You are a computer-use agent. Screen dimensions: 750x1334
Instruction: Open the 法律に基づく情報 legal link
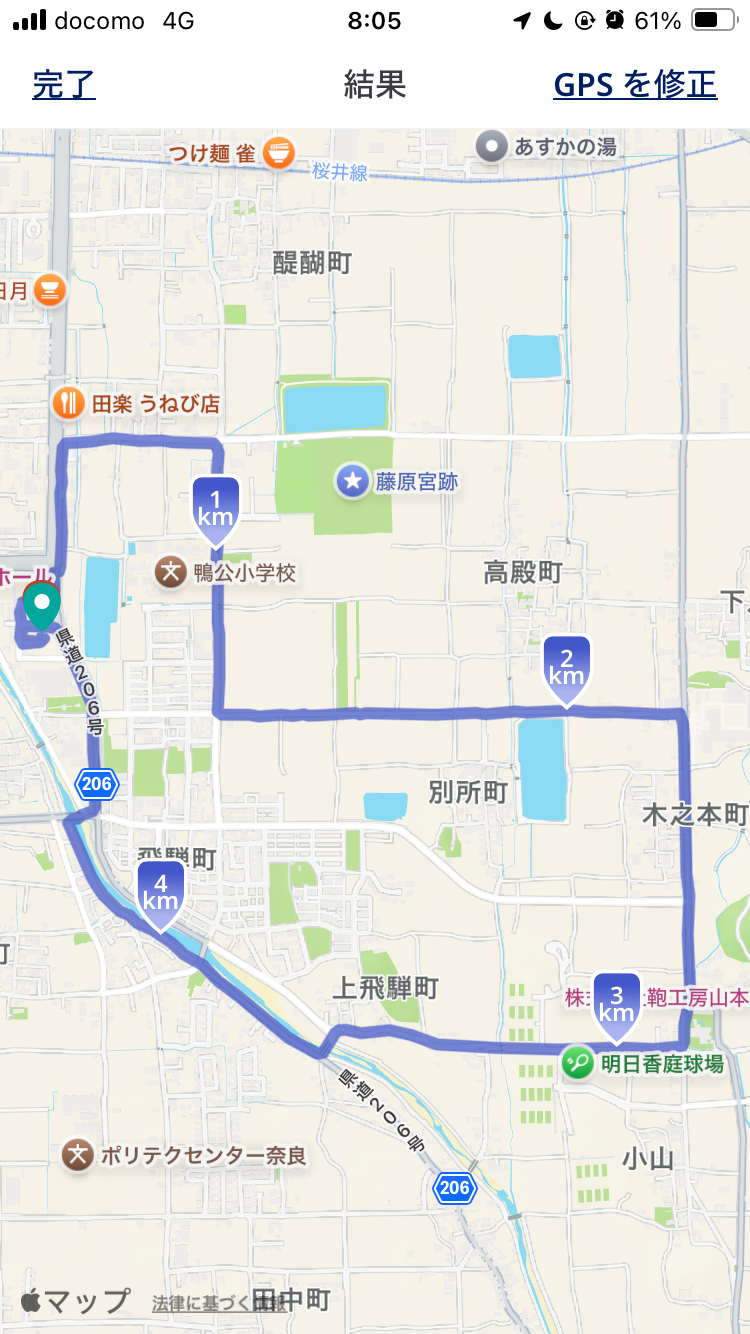(x=205, y=1304)
